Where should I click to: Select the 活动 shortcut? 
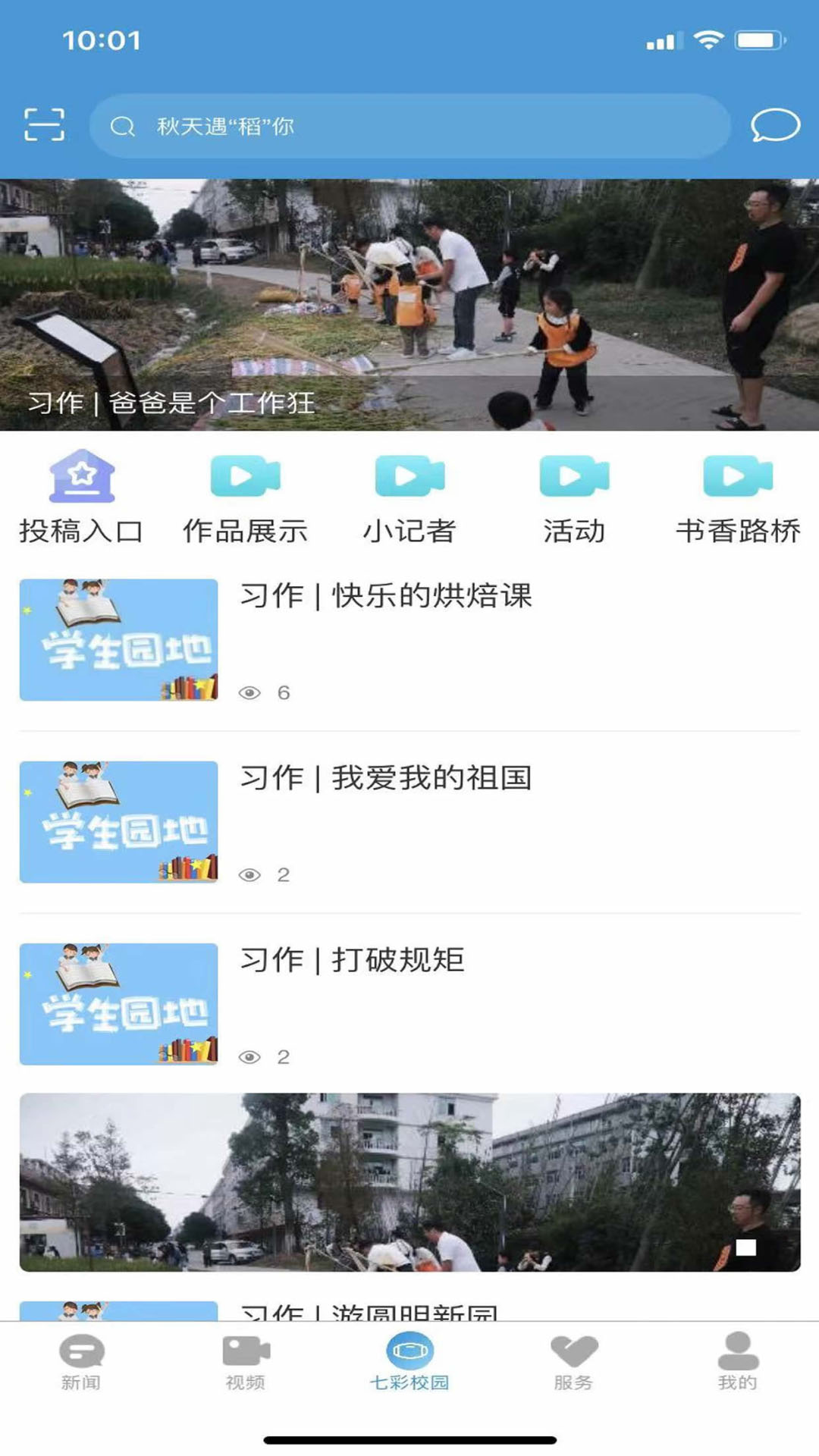pyautogui.click(x=574, y=497)
